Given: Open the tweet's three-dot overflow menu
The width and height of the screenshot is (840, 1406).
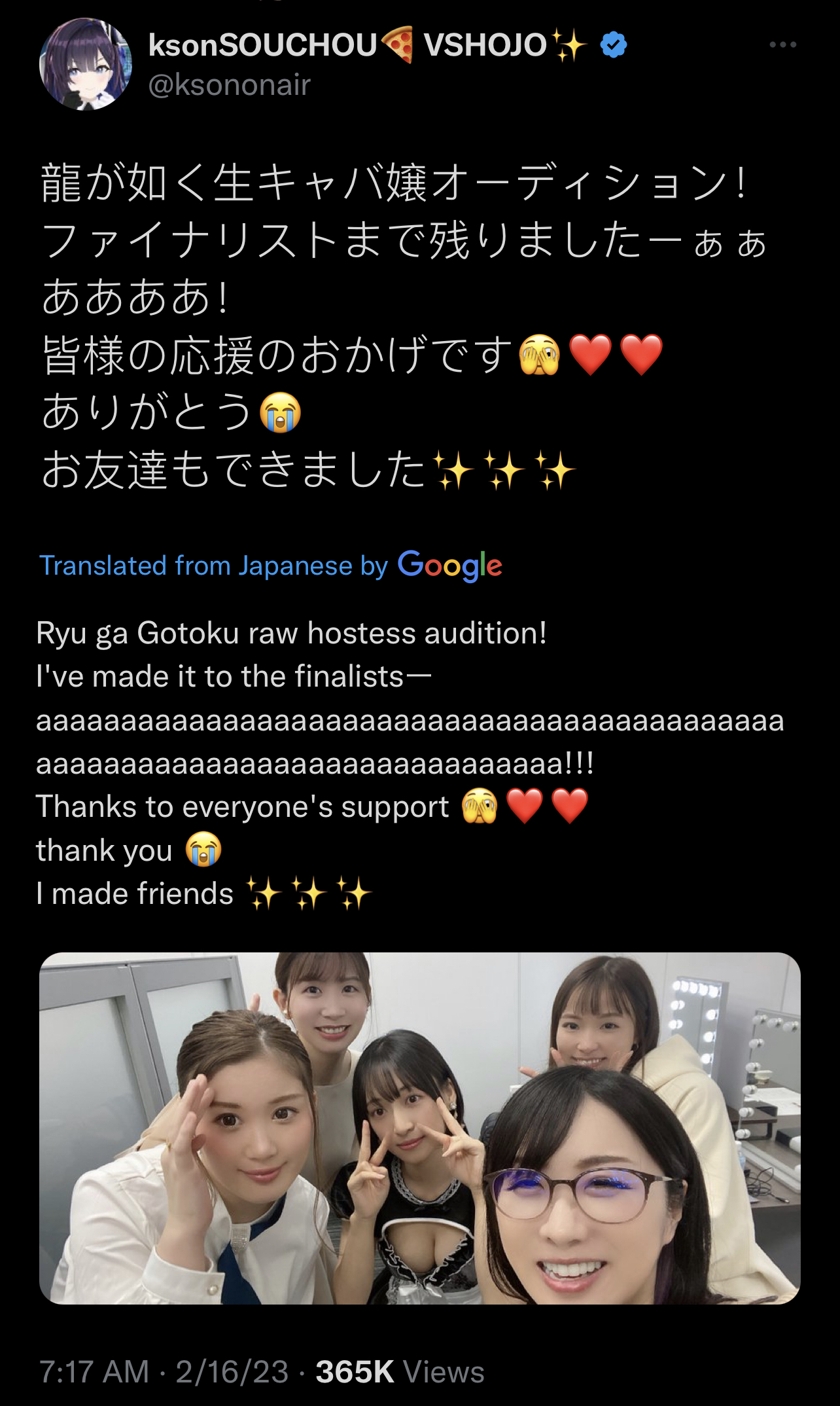Looking at the screenshot, I should [782, 45].
